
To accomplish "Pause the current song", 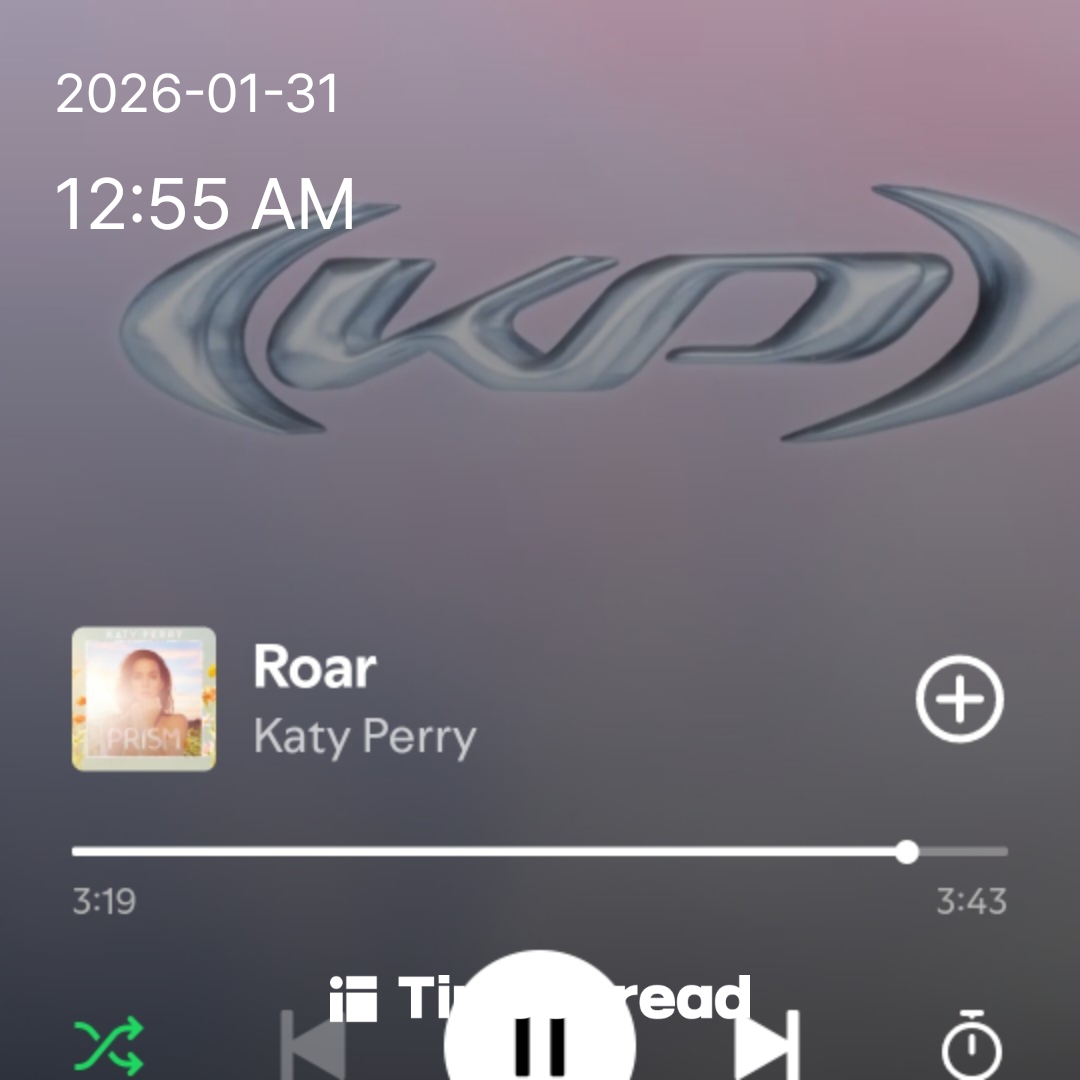I will point(540,1040).
